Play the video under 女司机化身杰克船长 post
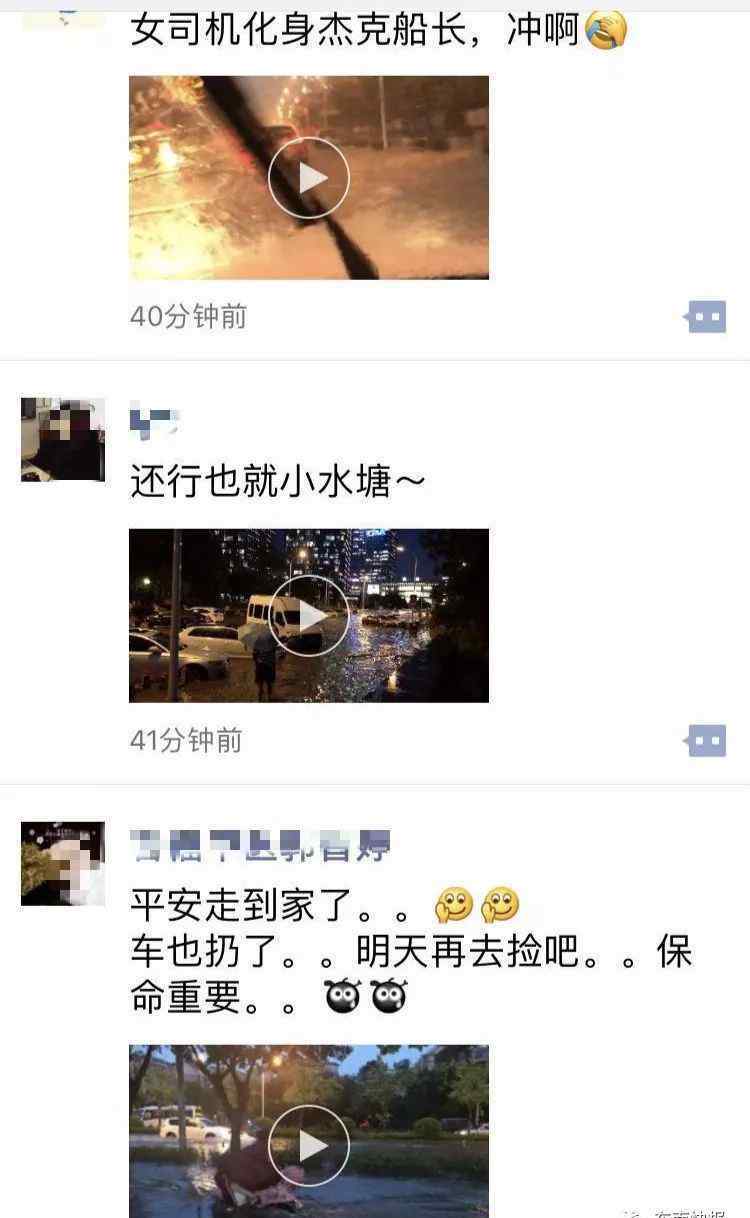Image resolution: width=750 pixels, height=1218 pixels. pyautogui.click(x=309, y=178)
